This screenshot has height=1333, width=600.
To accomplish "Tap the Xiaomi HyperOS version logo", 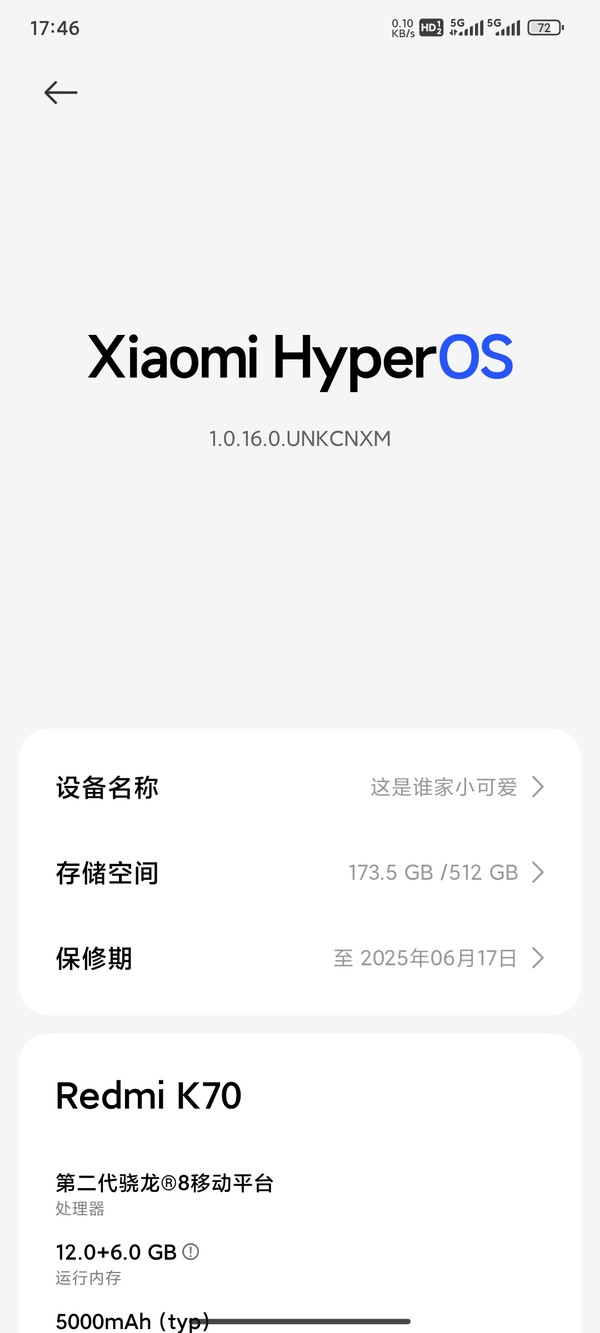I will 300,358.
